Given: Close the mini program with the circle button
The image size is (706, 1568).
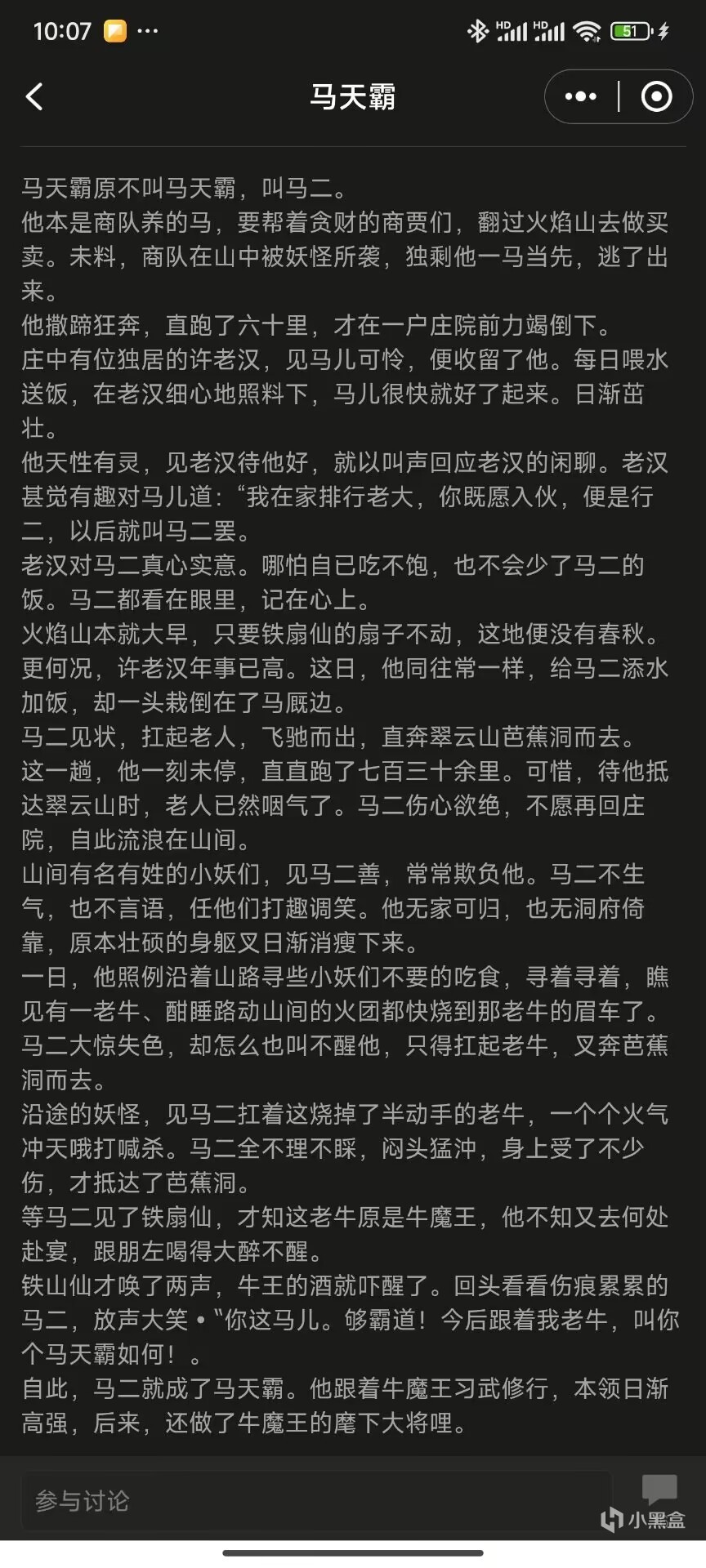Looking at the screenshot, I should tap(656, 96).
